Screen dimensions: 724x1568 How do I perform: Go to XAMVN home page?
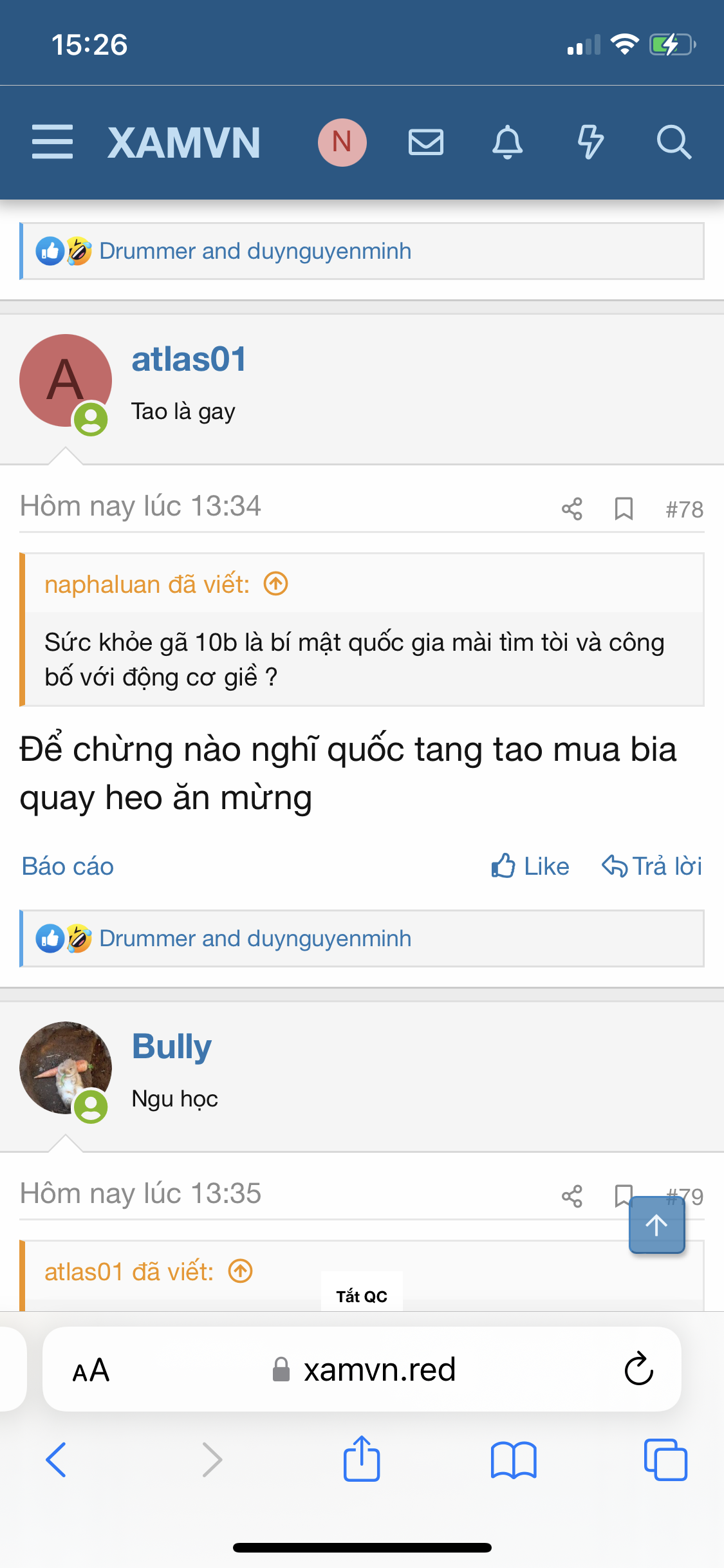click(x=184, y=142)
